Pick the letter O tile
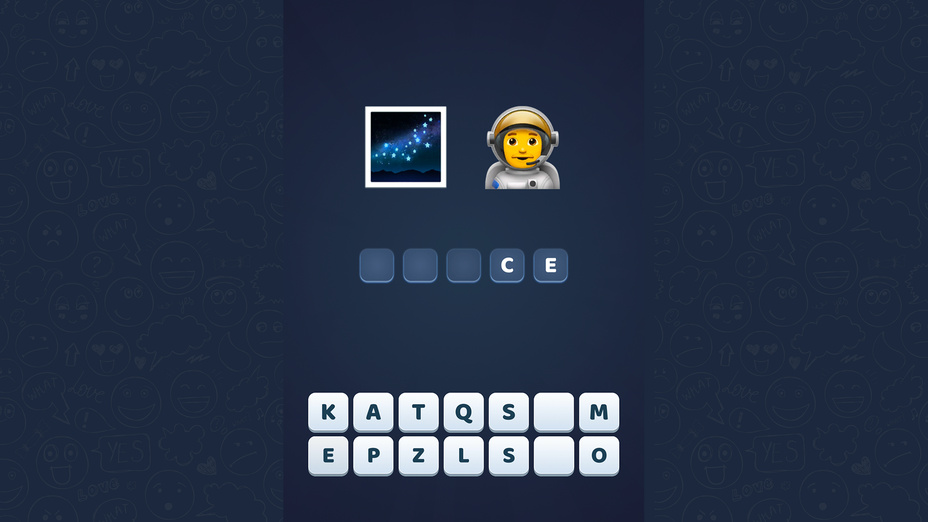The width and height of the screenshot is (928, 522). point(599,455)
